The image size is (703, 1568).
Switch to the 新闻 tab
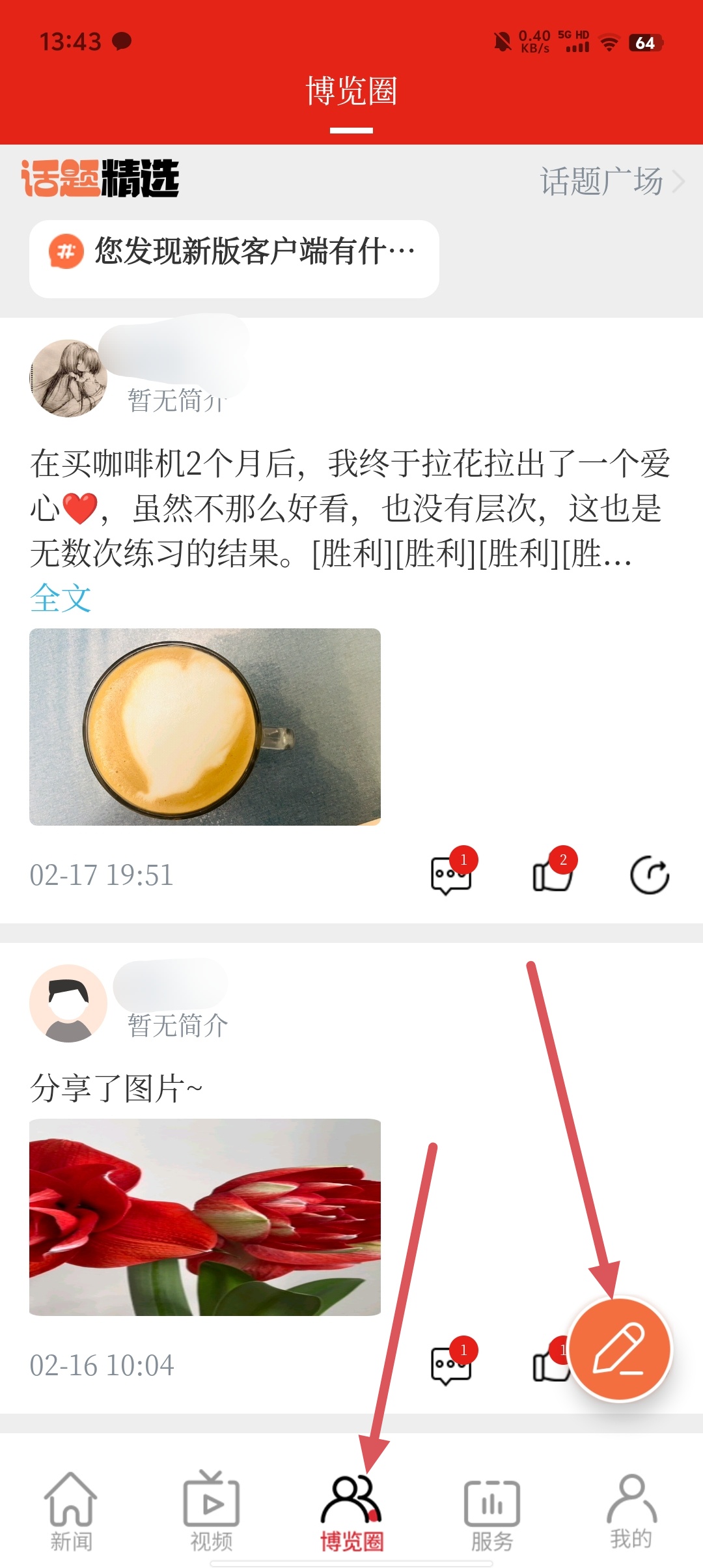(x=71, y=1511)
